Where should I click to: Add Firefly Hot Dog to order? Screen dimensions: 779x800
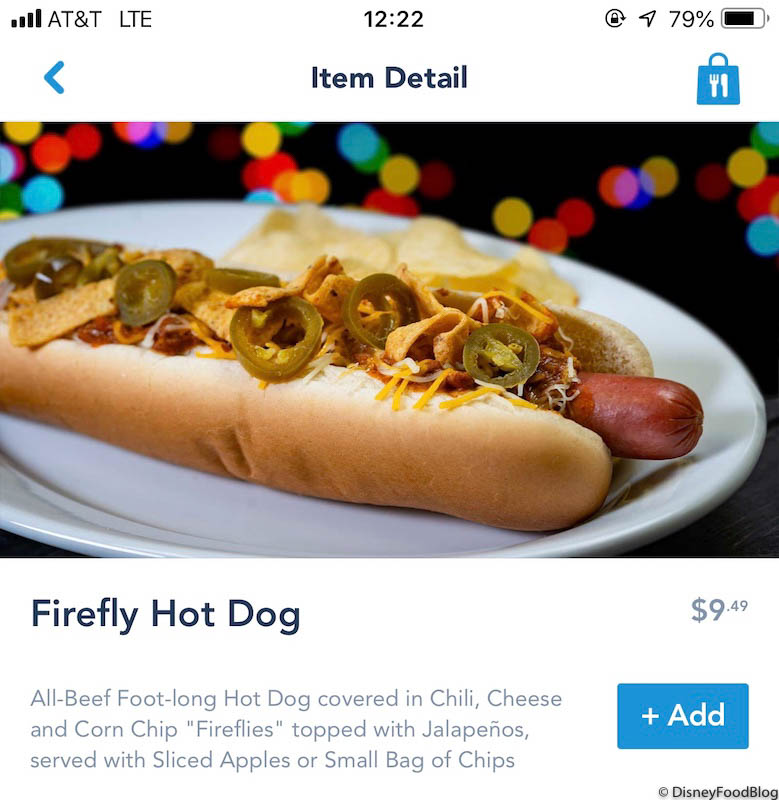tap(682, 716)
